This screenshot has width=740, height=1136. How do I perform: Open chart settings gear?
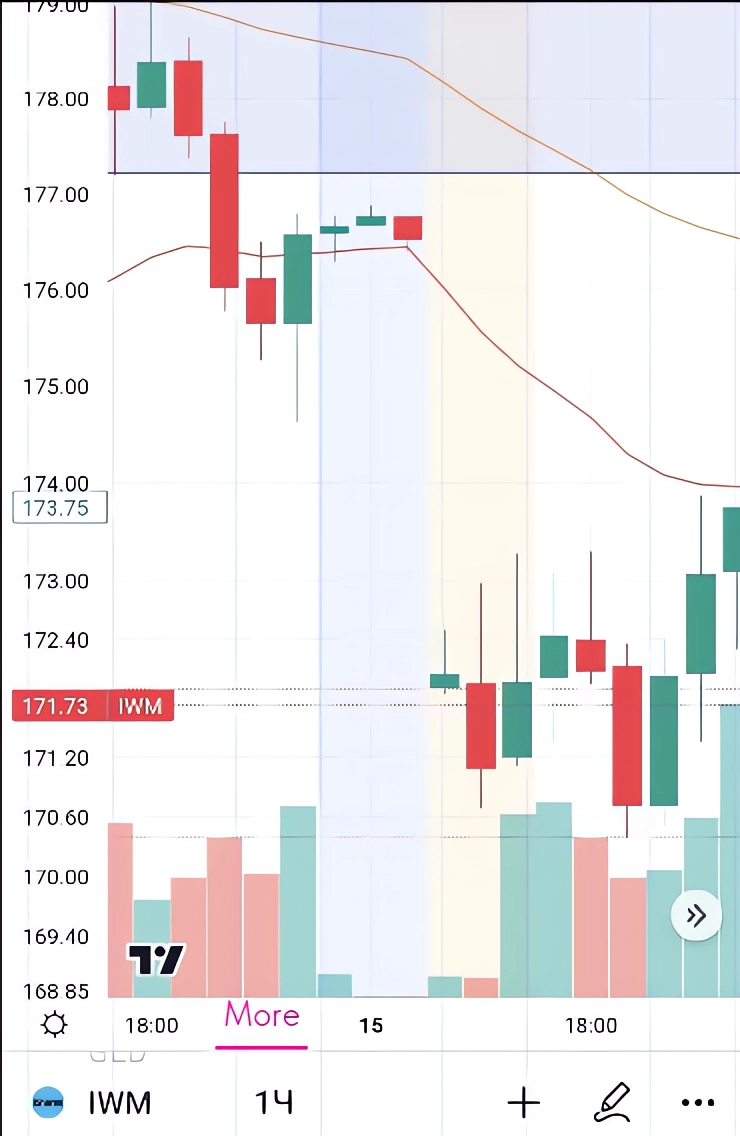pyautogui.click(x=54, y=1025)
